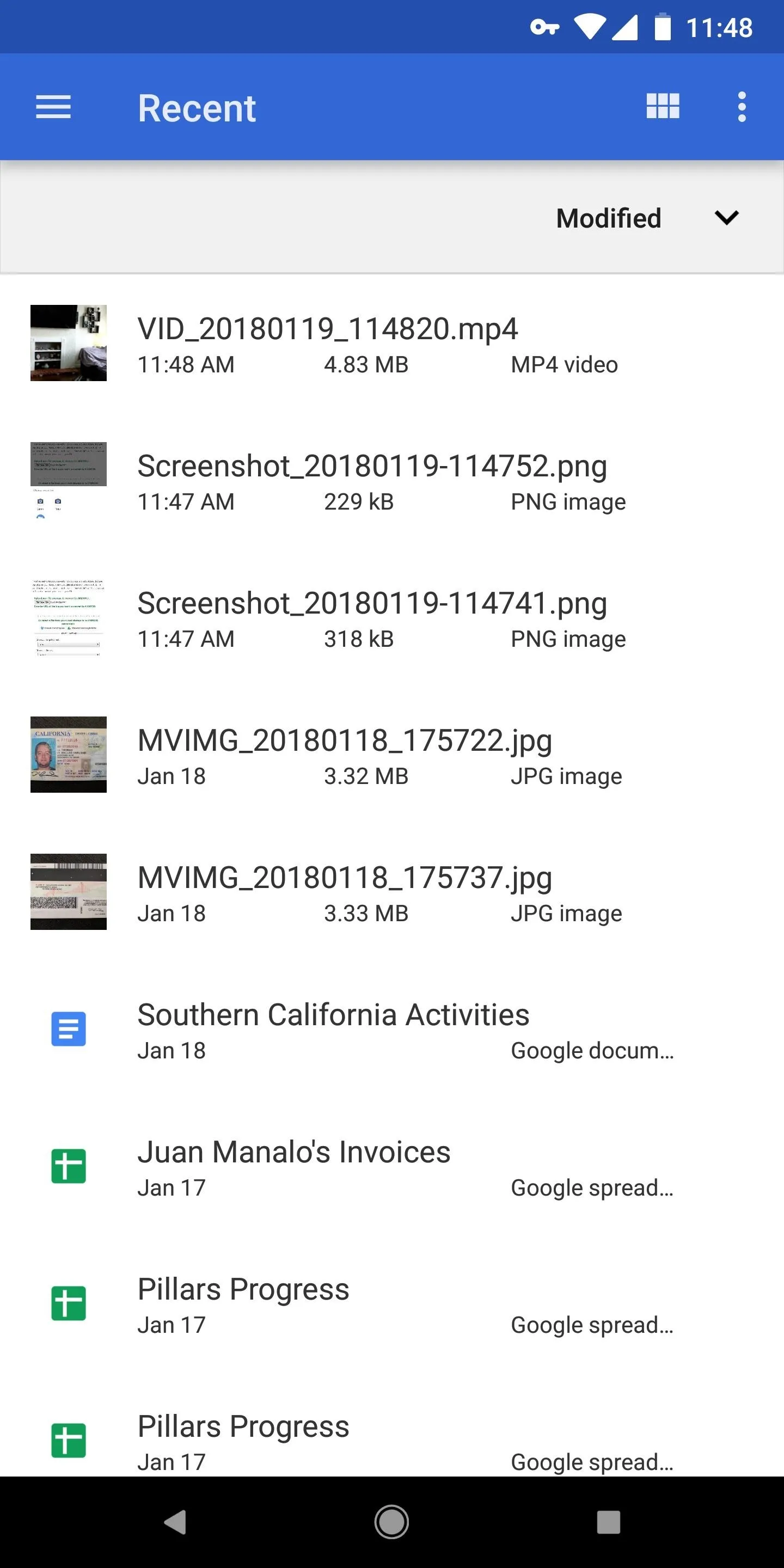Open Screenshot_20180119-114752.png

tap(392, 480)
